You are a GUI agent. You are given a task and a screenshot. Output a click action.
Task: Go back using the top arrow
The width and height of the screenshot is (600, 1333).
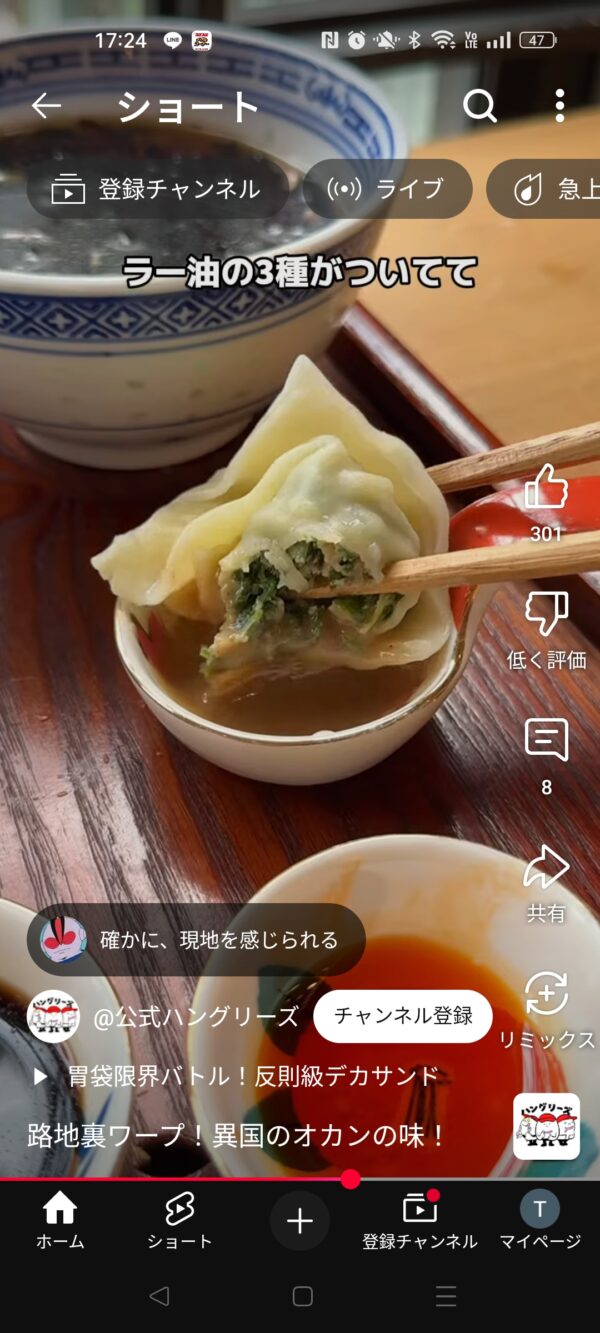46,106
